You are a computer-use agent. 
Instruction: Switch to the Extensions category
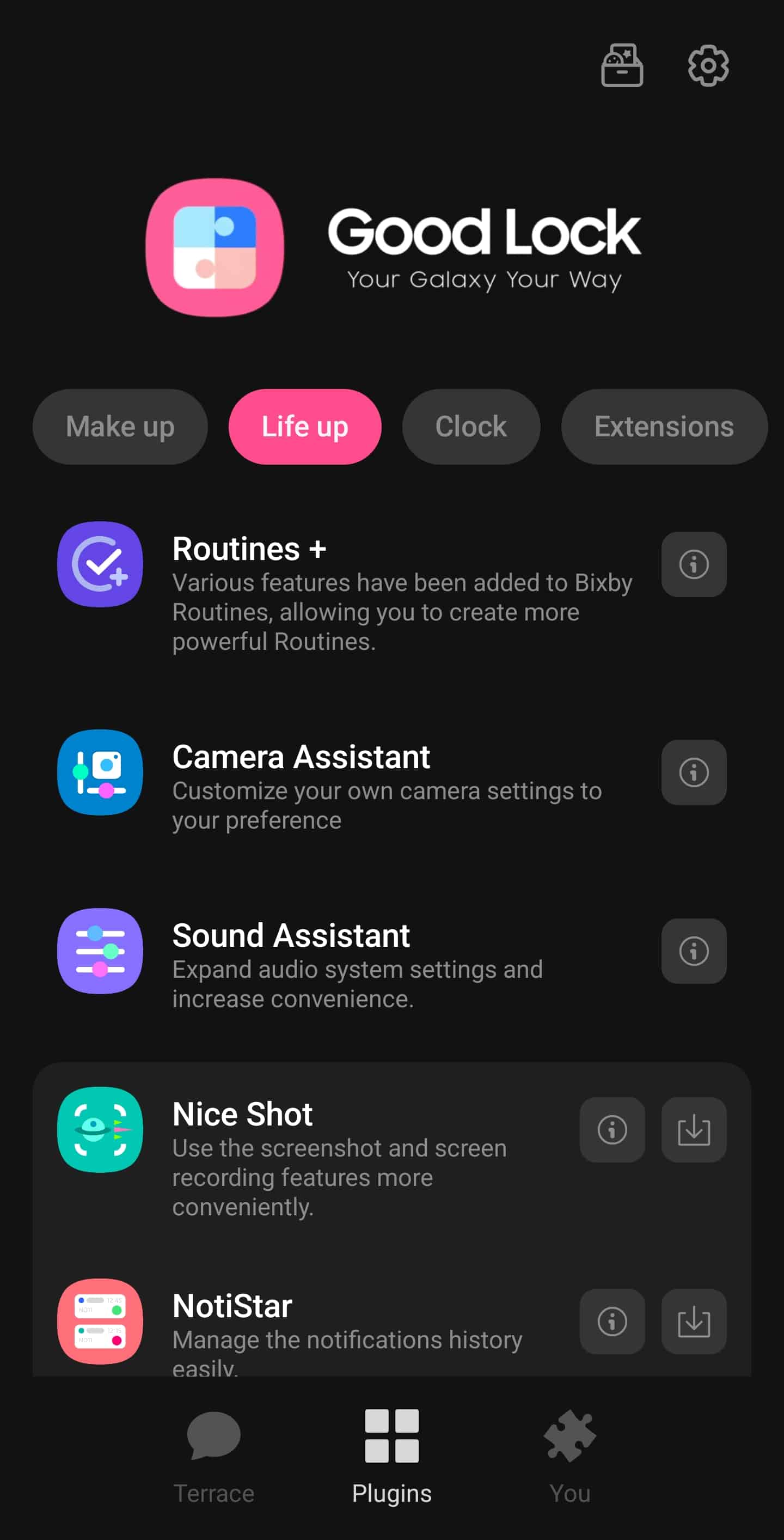click(664, 427)
